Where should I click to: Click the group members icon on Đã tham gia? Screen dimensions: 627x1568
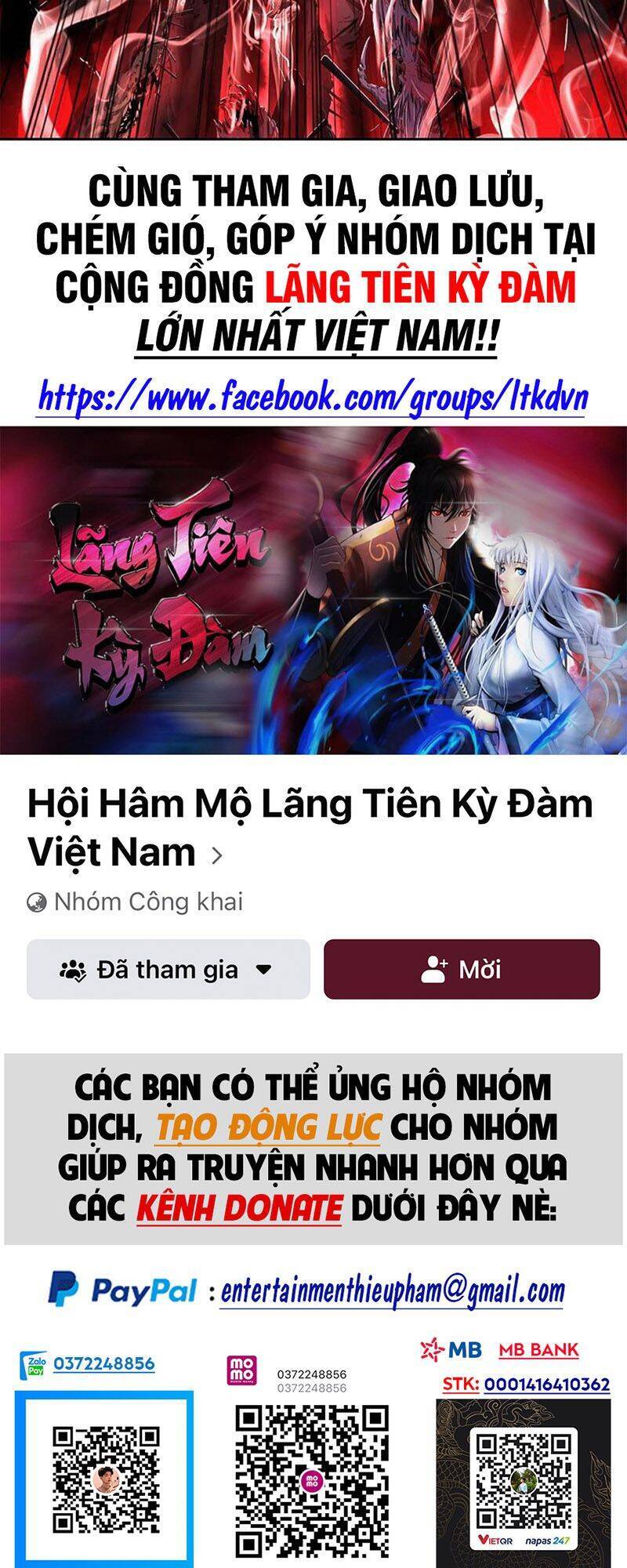pyautogui.click(x=74, y=971)
